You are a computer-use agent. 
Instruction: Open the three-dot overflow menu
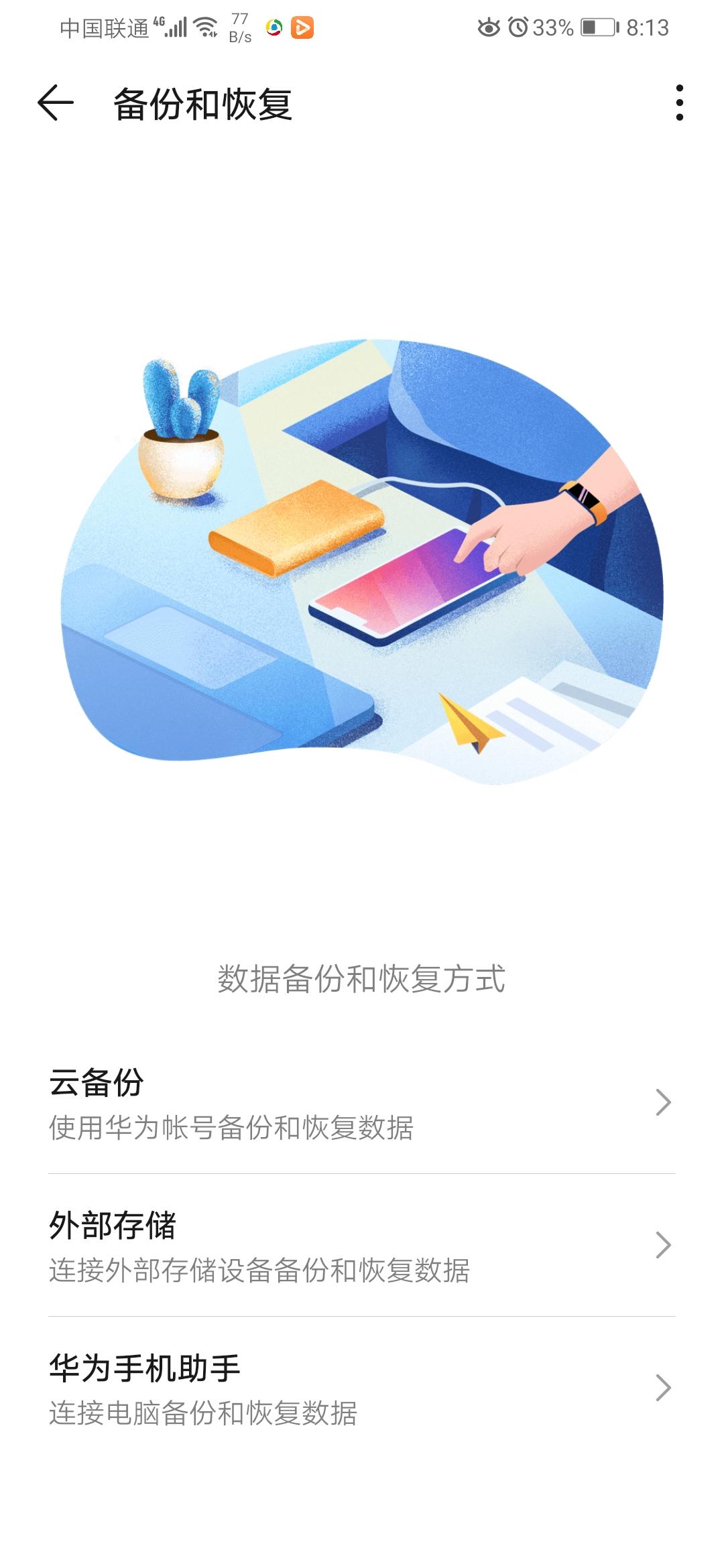click(679, 103)
